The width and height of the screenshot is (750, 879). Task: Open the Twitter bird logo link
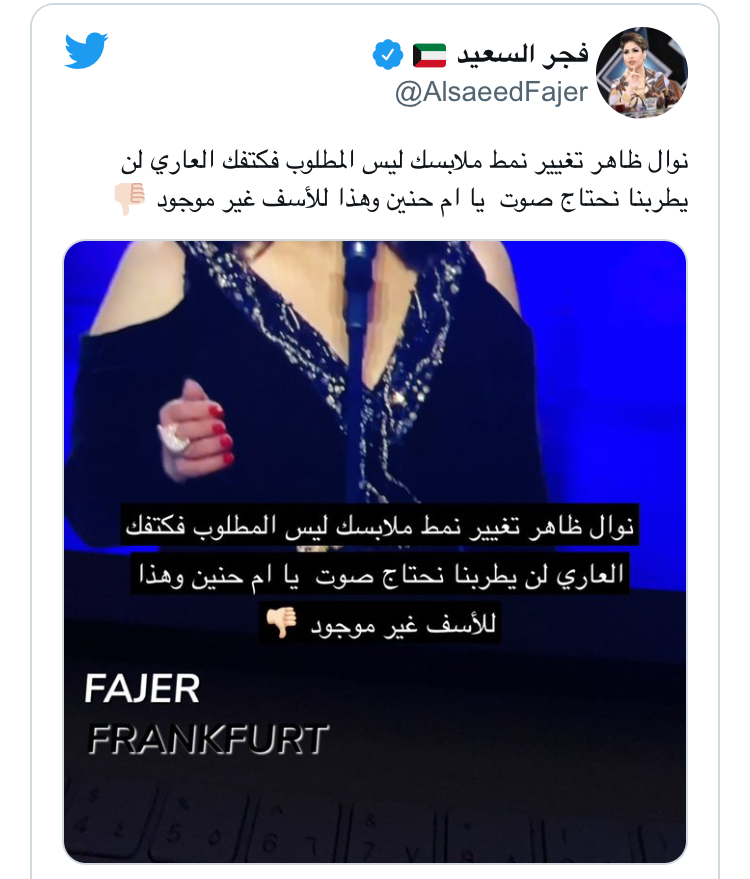coord(86,51)
